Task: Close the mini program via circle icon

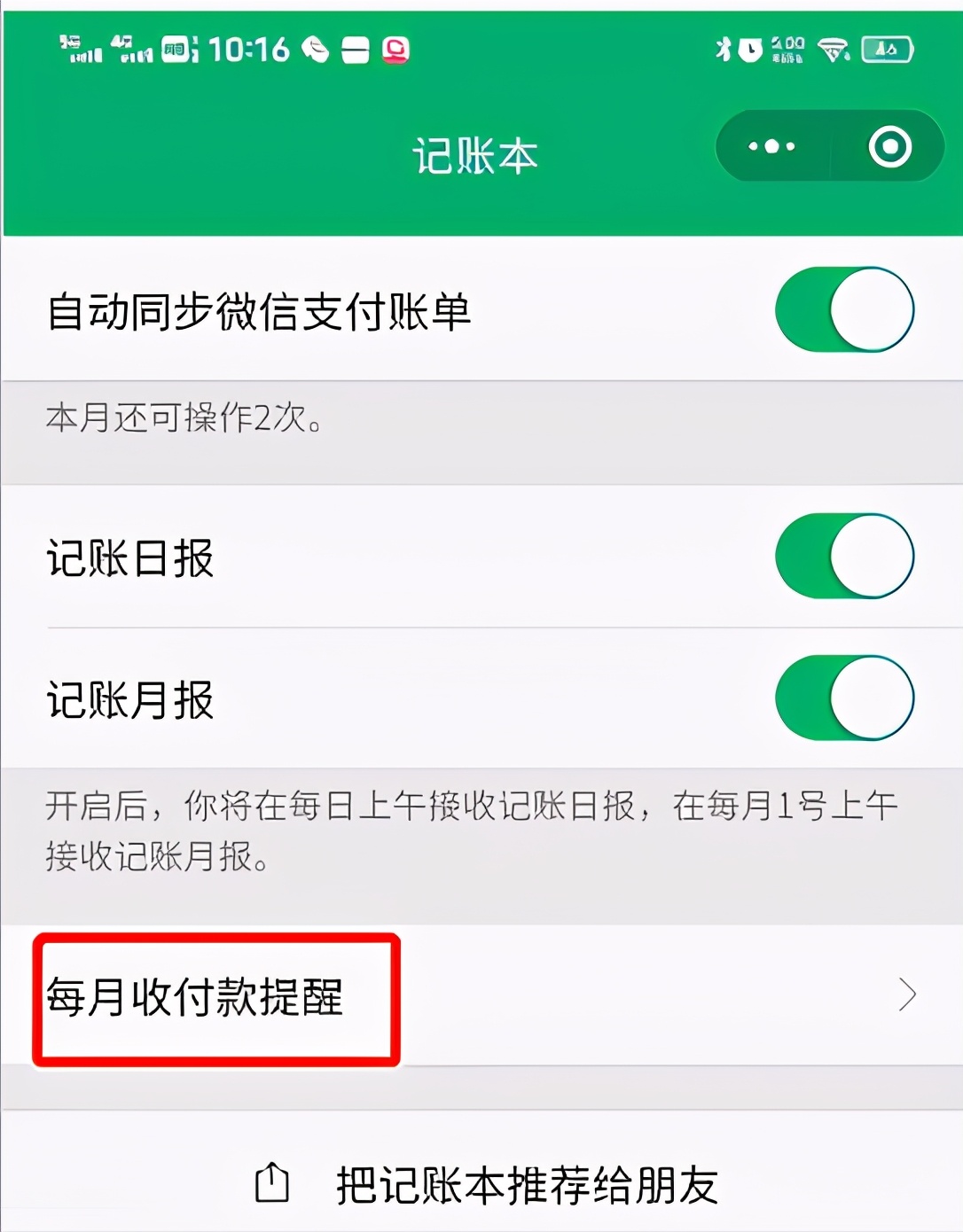Action: coord(889,146)
